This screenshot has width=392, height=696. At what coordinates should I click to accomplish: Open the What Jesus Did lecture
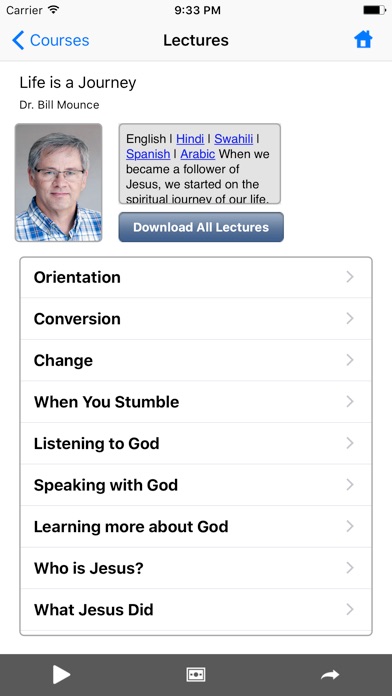pos(196,609)
